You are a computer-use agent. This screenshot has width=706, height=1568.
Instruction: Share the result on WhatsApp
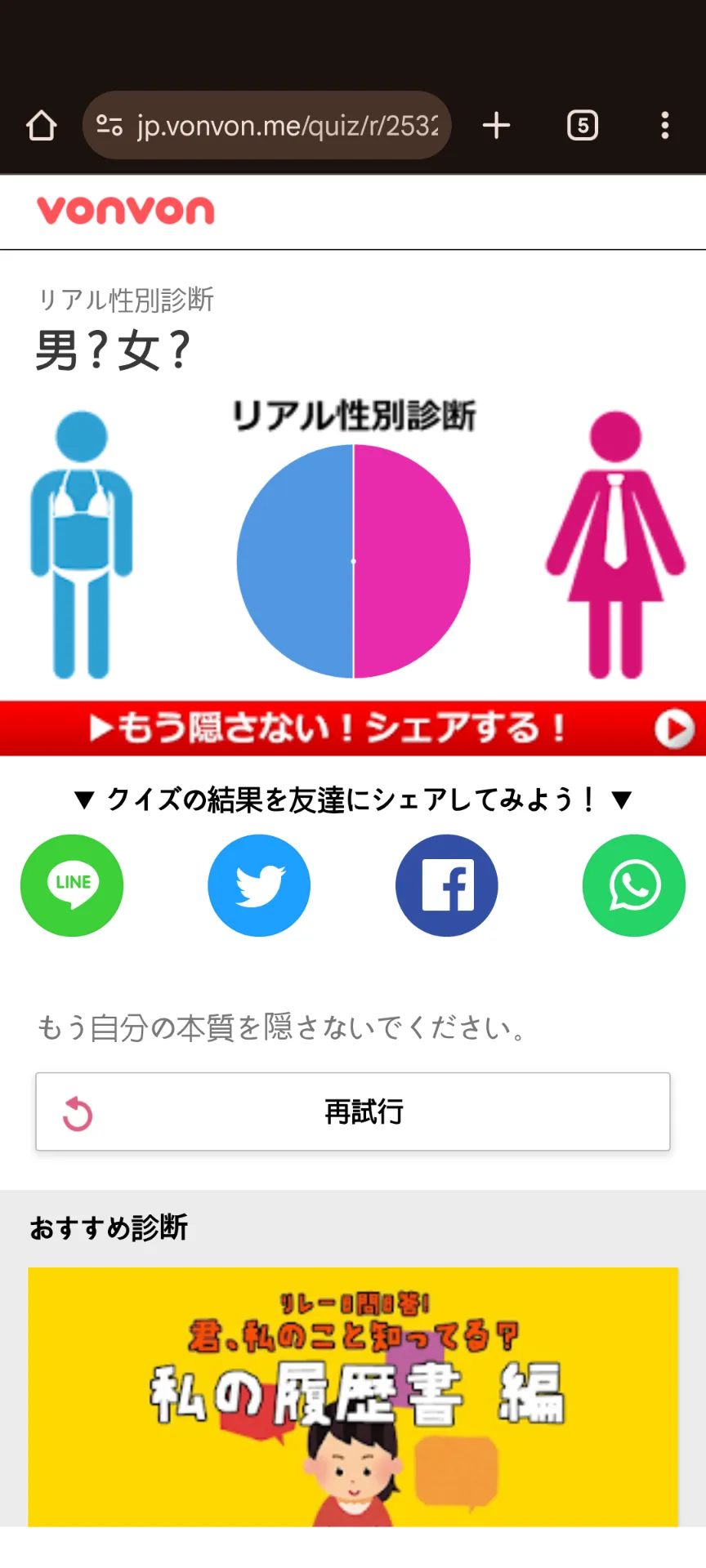(634, 885)
